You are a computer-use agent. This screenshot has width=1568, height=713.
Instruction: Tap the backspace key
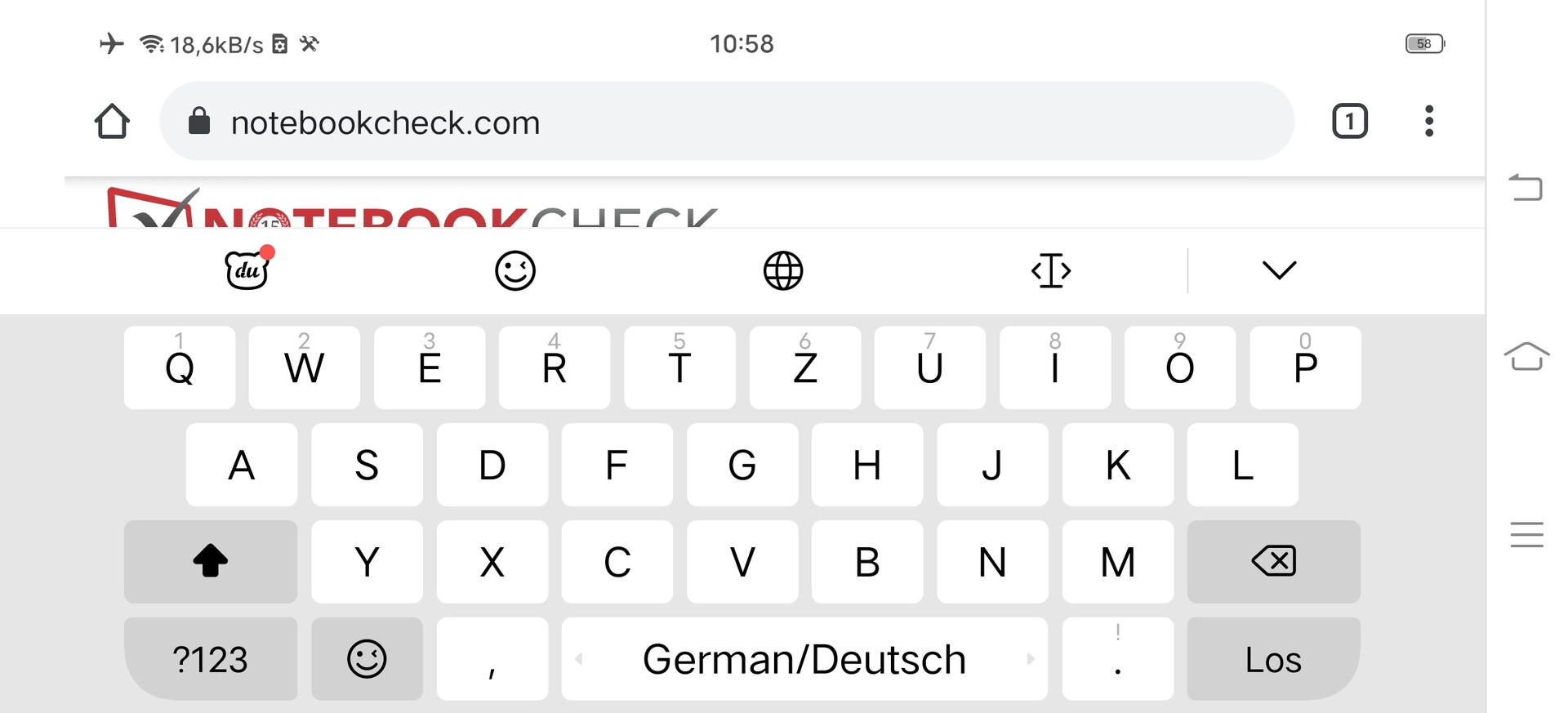(x=1273, y=561)
